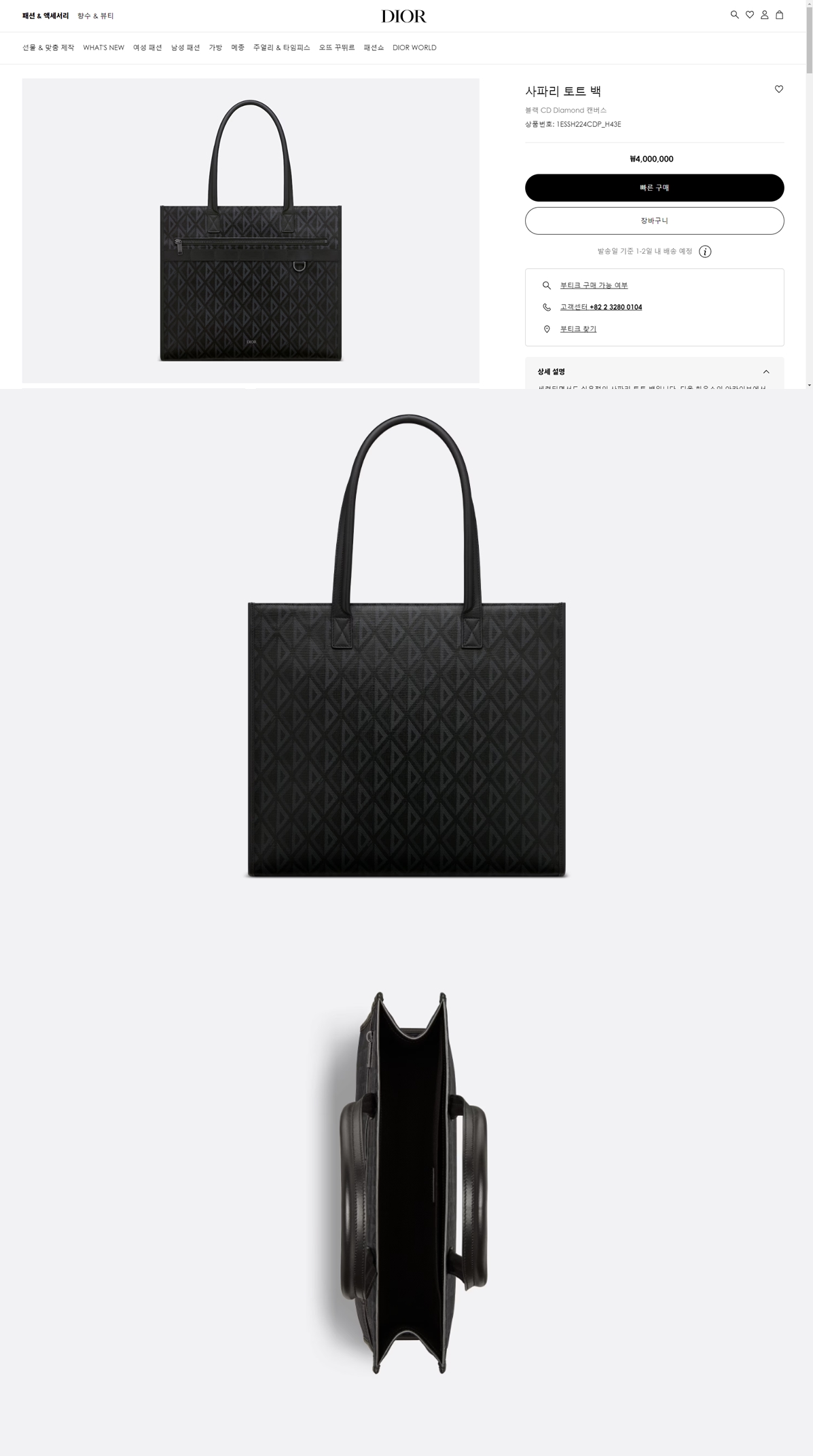Open the search icon in header
The image size is (813, 1456).
coord(734,15)
